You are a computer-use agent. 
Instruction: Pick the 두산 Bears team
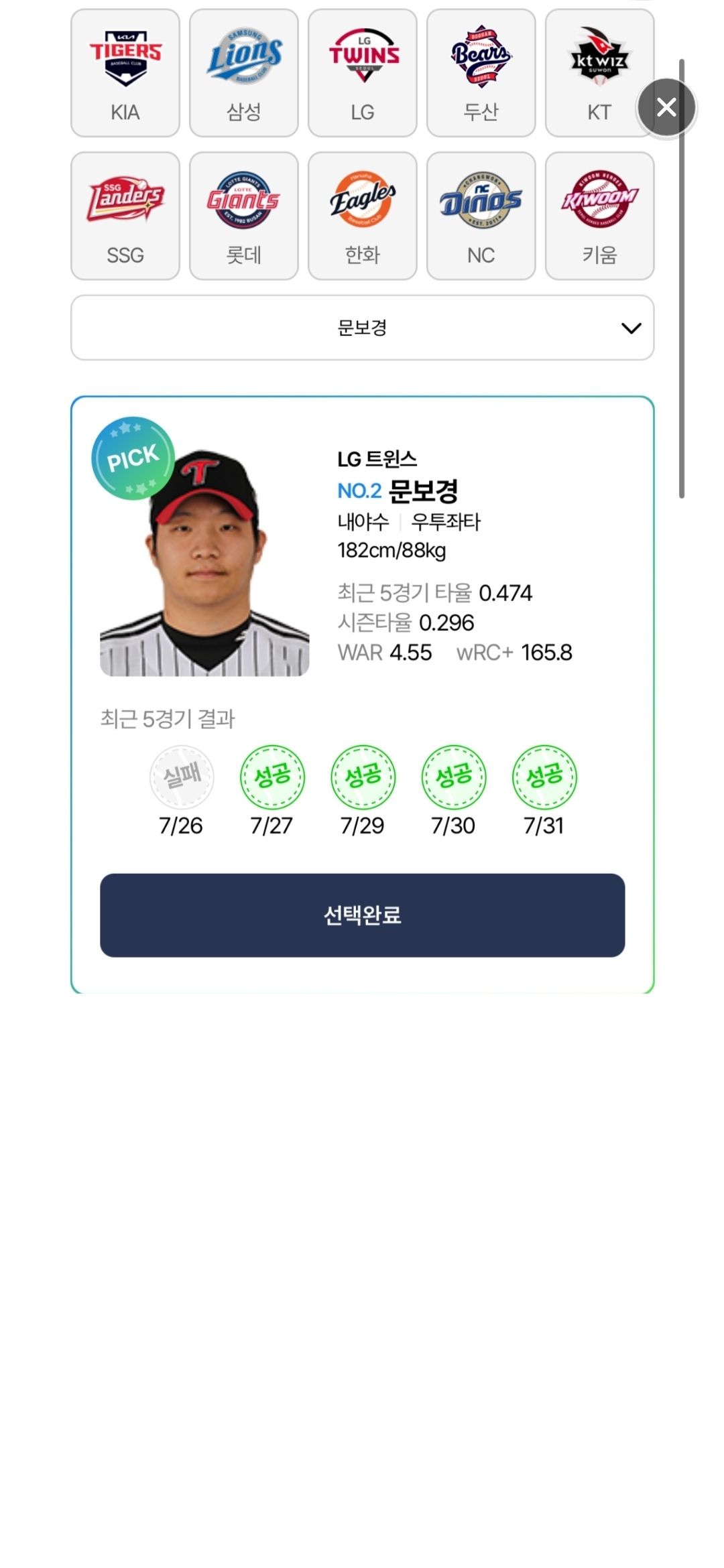point(481,73)
